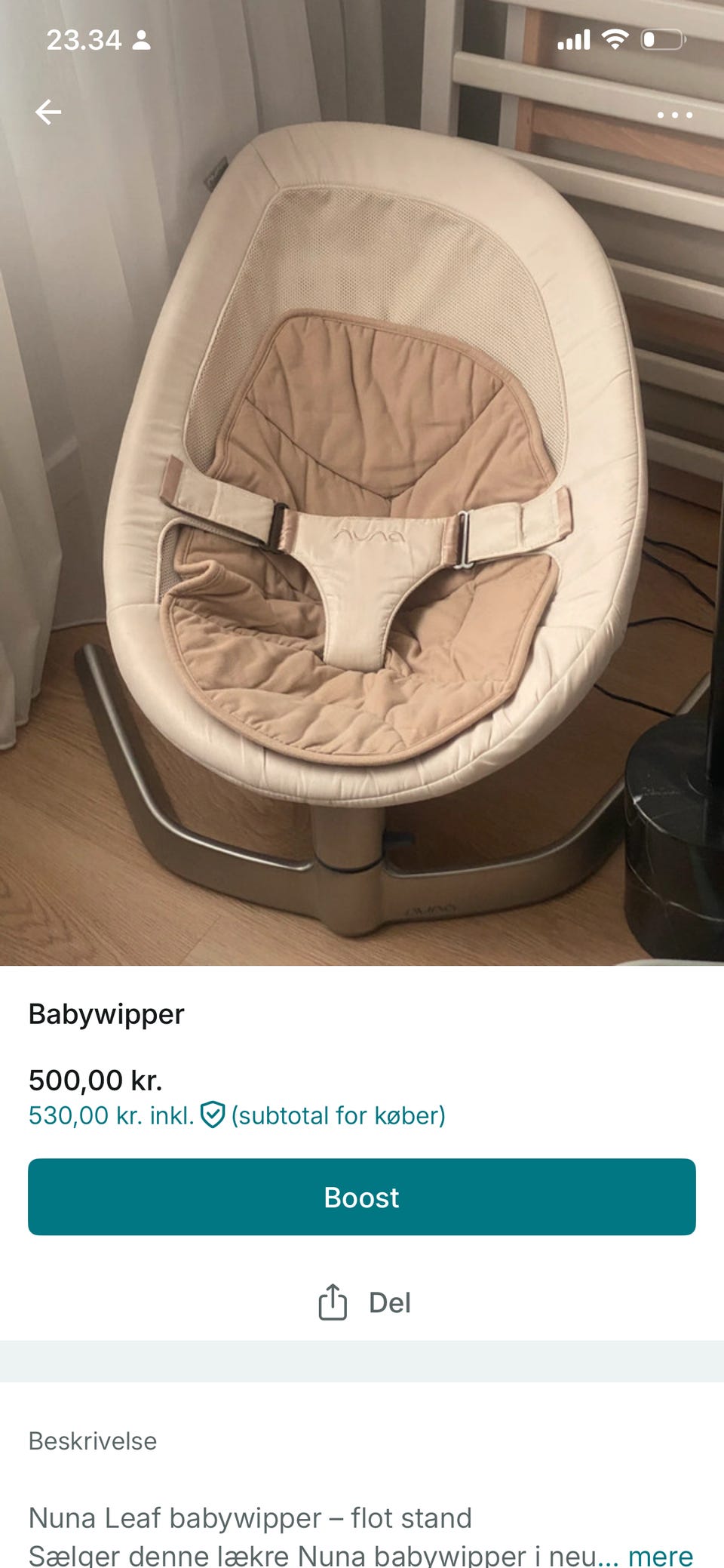724x1568 pixels.
Task: Open buyer protection info on subtotal line
Action: (213, 1115)
